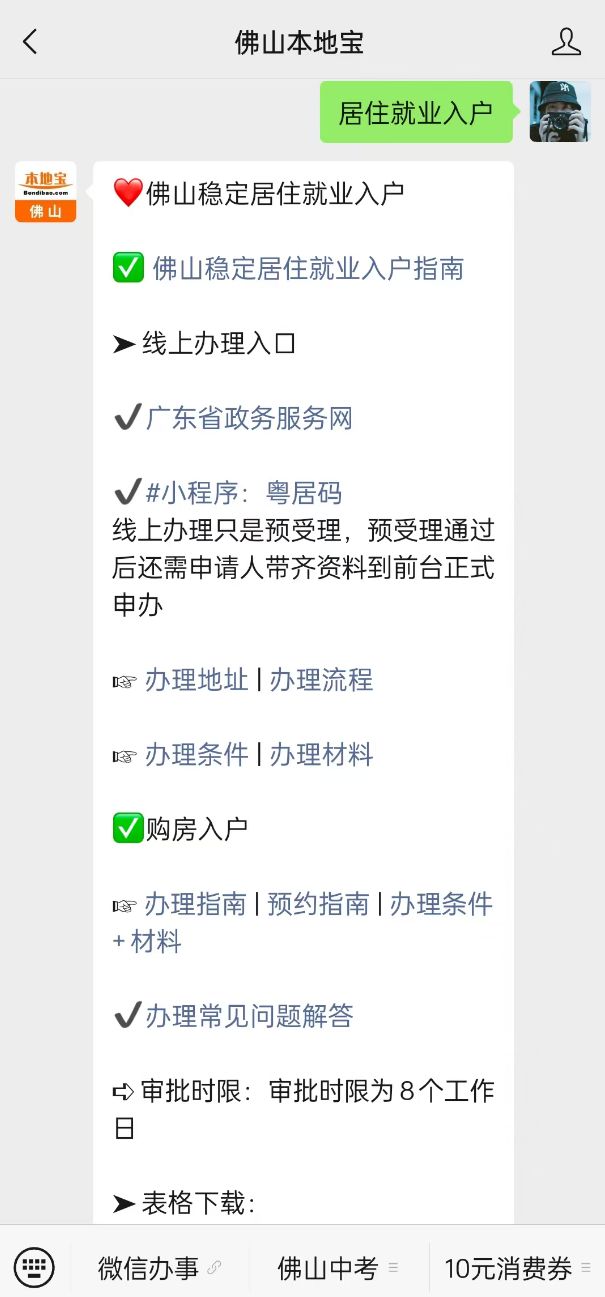Open the account profile icon
This screenshot has width=605, height=1297.
click(x=566, y=41)
